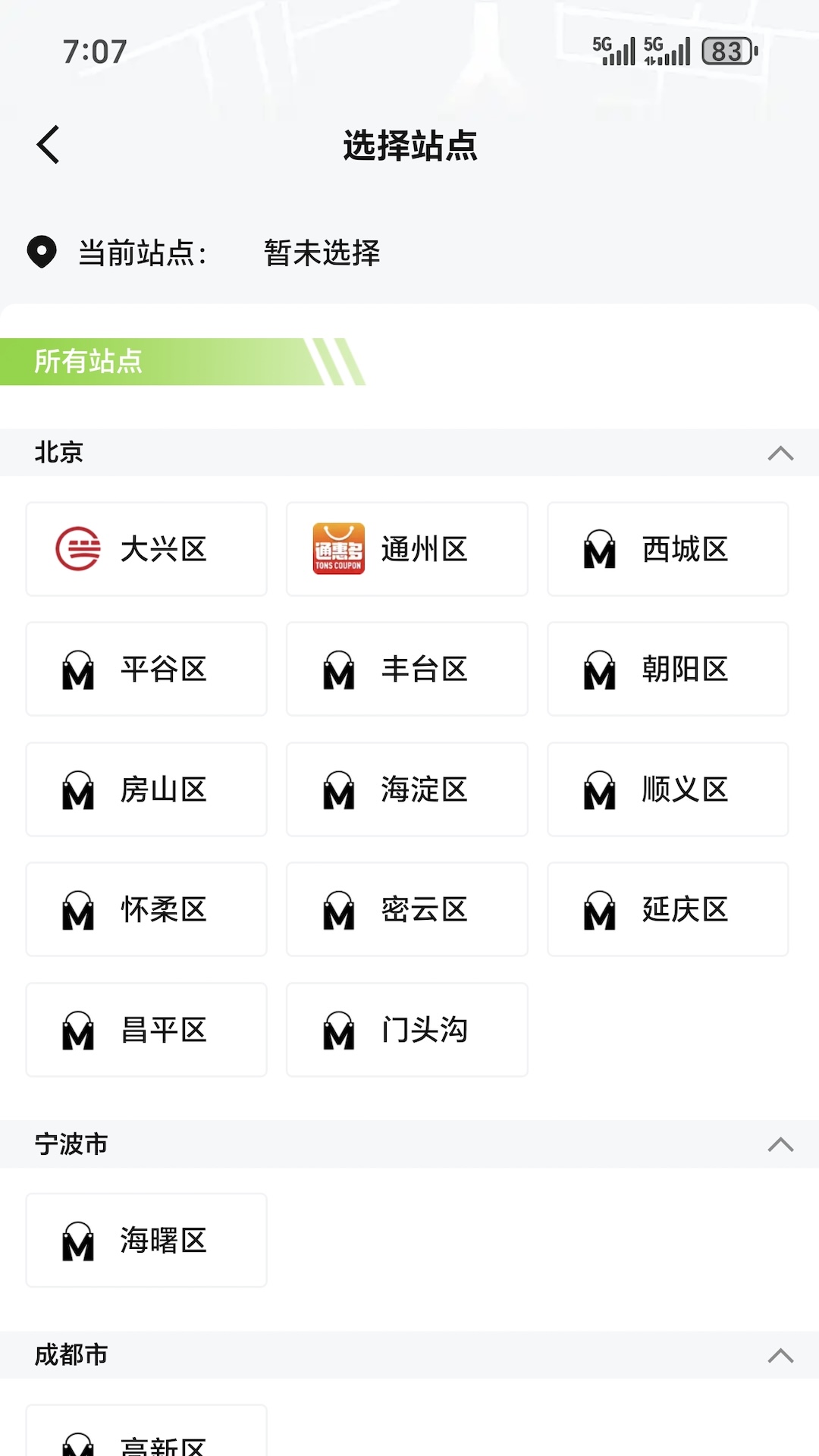
Task: Collapse the 北京 section
Action: (780, 452)
